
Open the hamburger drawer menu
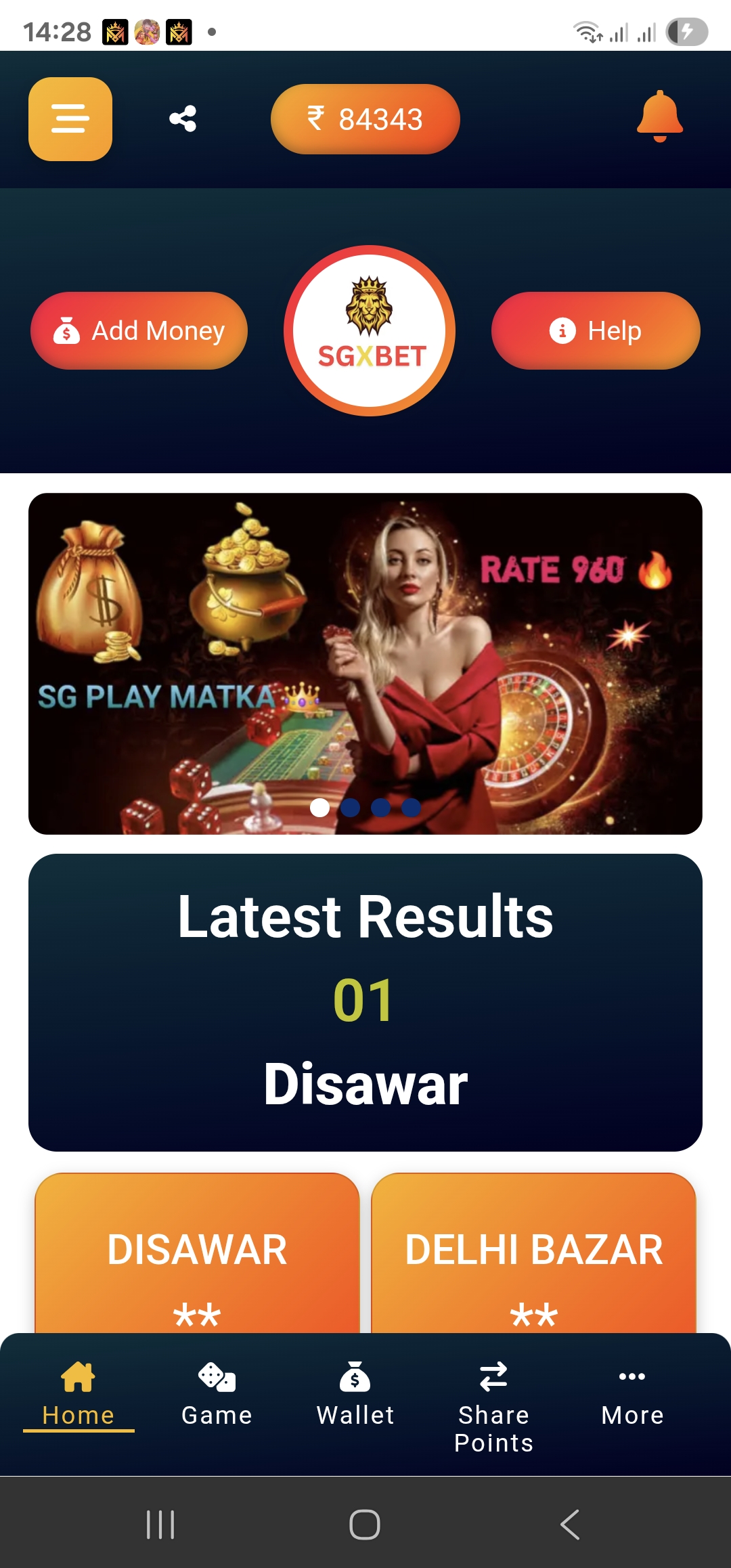(70, 119)
